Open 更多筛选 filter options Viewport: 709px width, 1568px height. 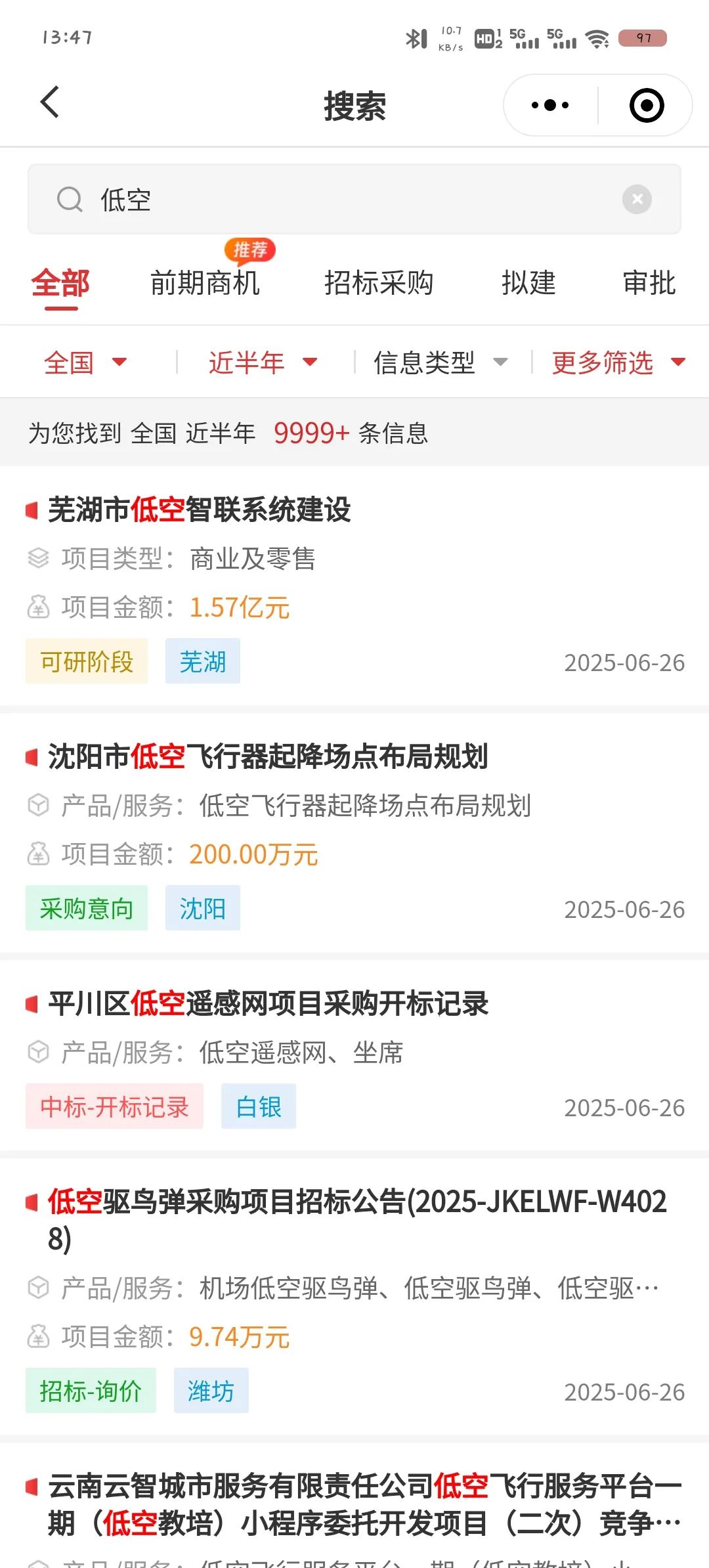tap(618, 362)
